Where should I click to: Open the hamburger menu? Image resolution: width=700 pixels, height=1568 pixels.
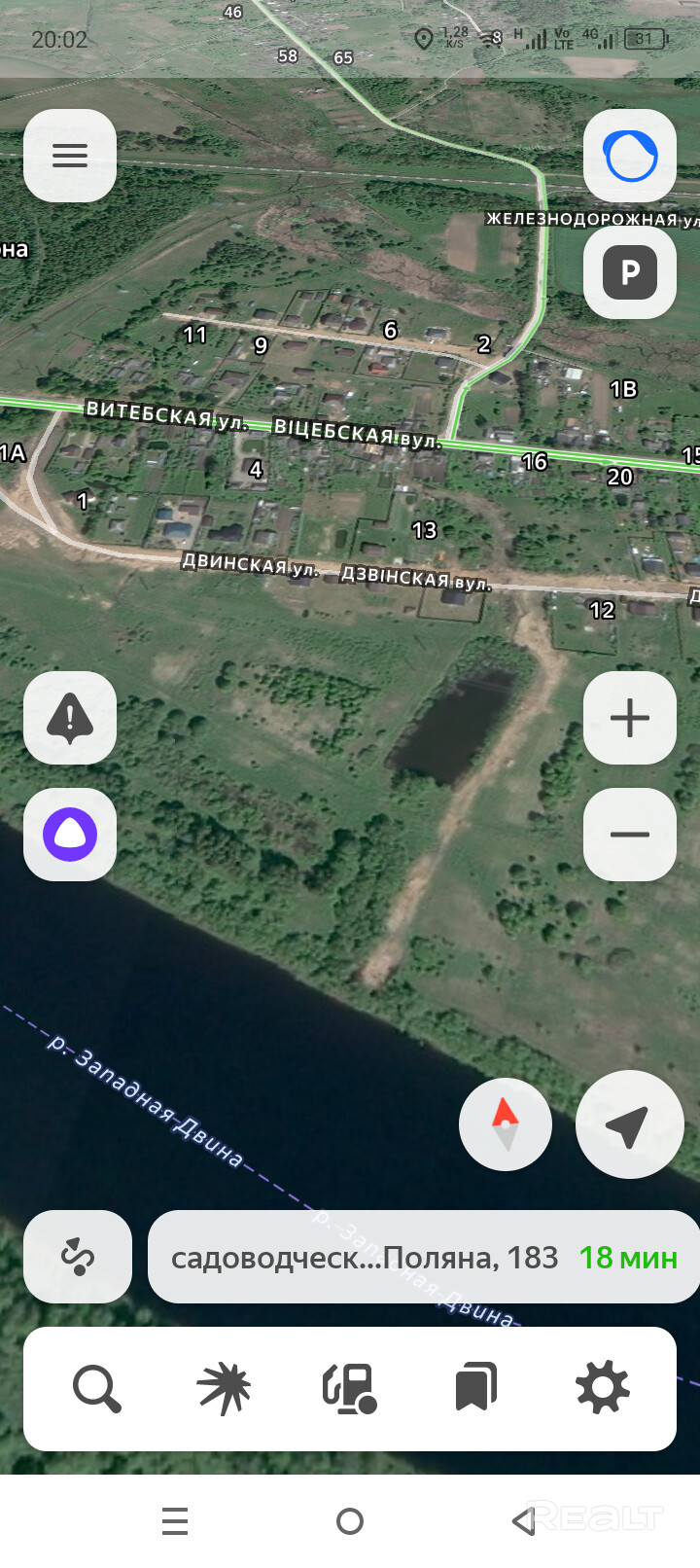pos(70,156)
